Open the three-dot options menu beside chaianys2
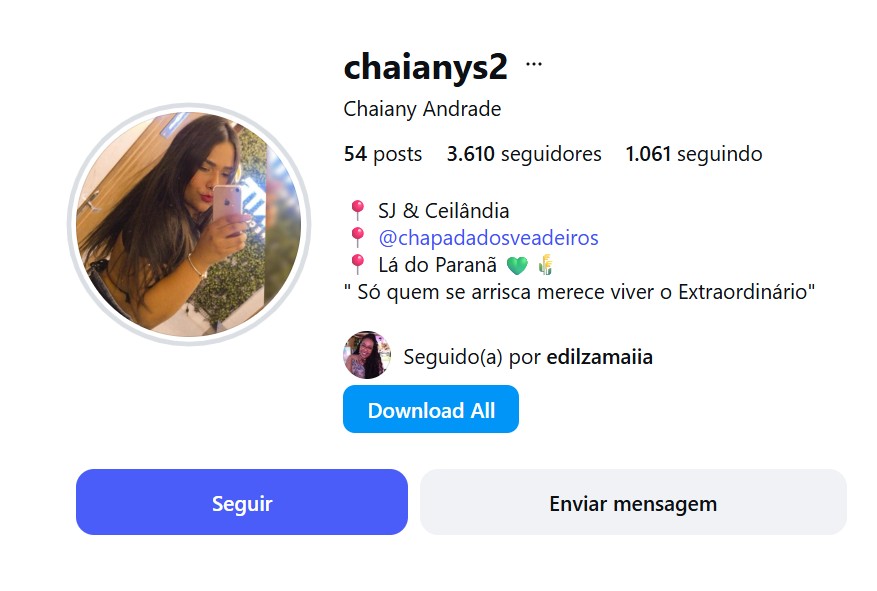 [534, 65]
